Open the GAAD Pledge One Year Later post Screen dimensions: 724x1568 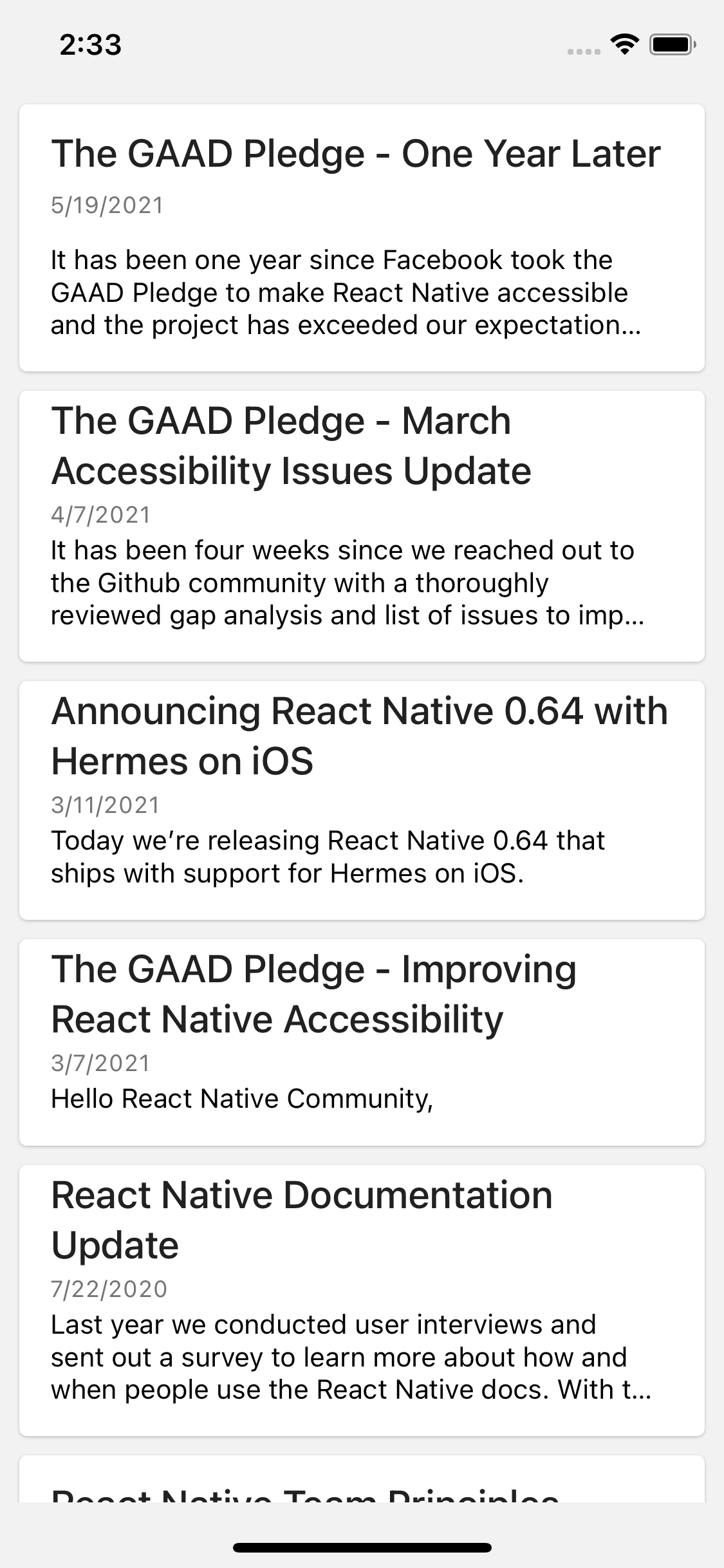click(362, 238)
